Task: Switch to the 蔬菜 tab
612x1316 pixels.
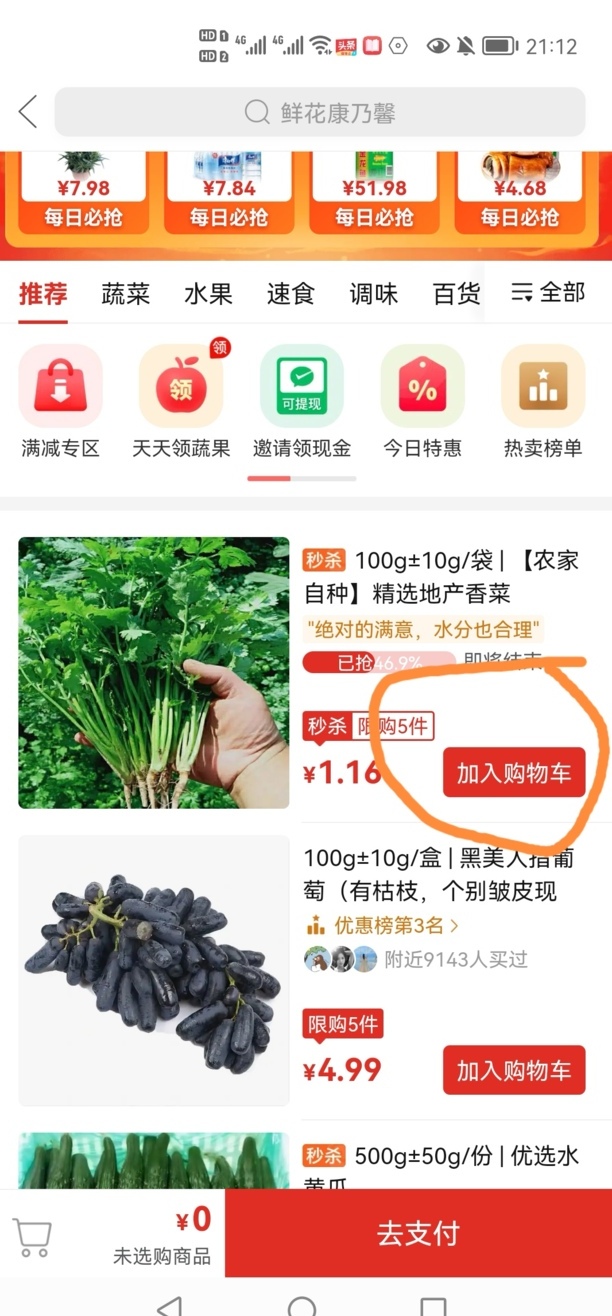Action: click(125, 293)
